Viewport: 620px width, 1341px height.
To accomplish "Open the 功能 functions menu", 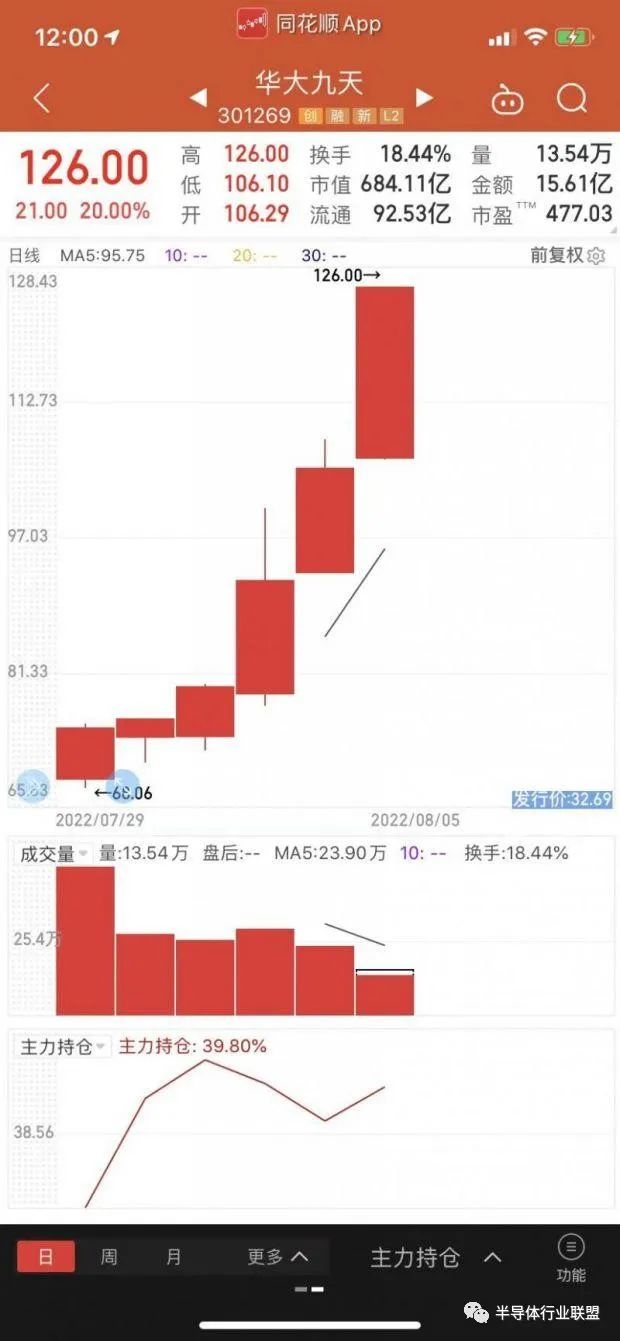I will click(571, 1258).
